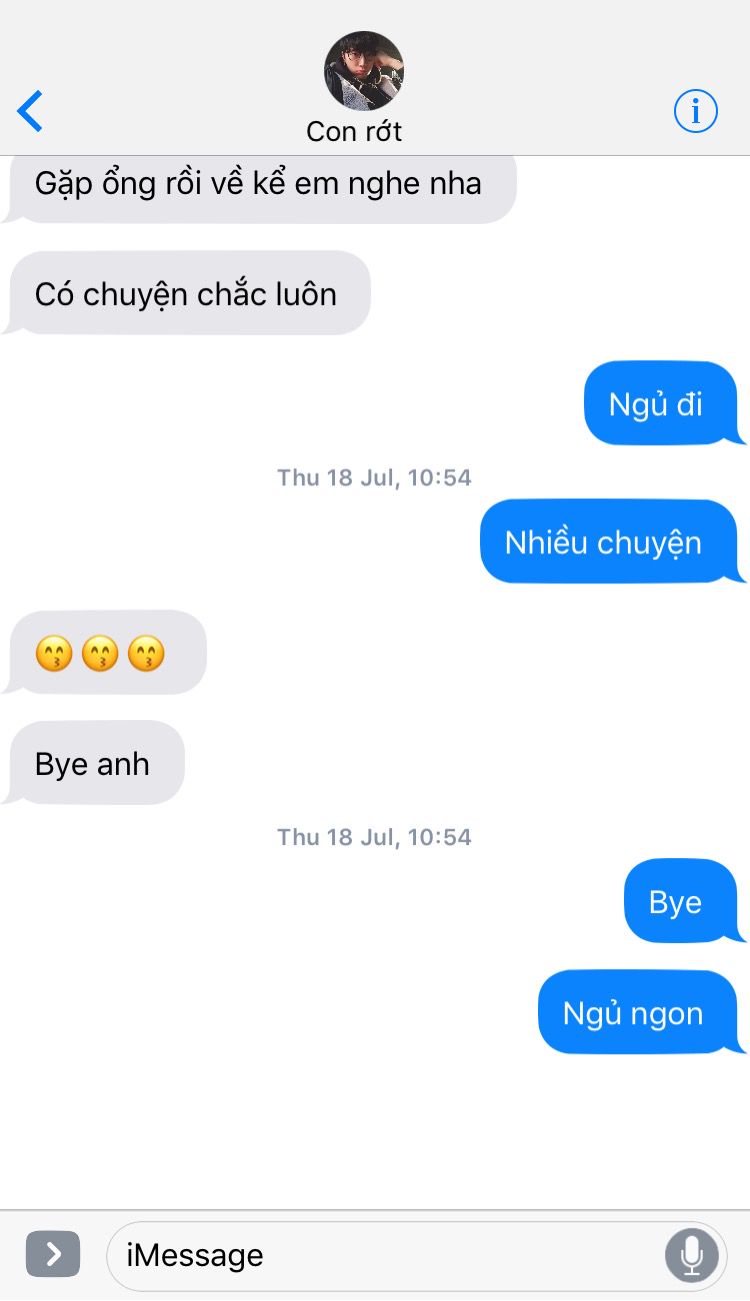Expand the apps arrow beside the message field
Image resolution: width=750 pixels, height=1301 pixels.
tap(53, 1254)
